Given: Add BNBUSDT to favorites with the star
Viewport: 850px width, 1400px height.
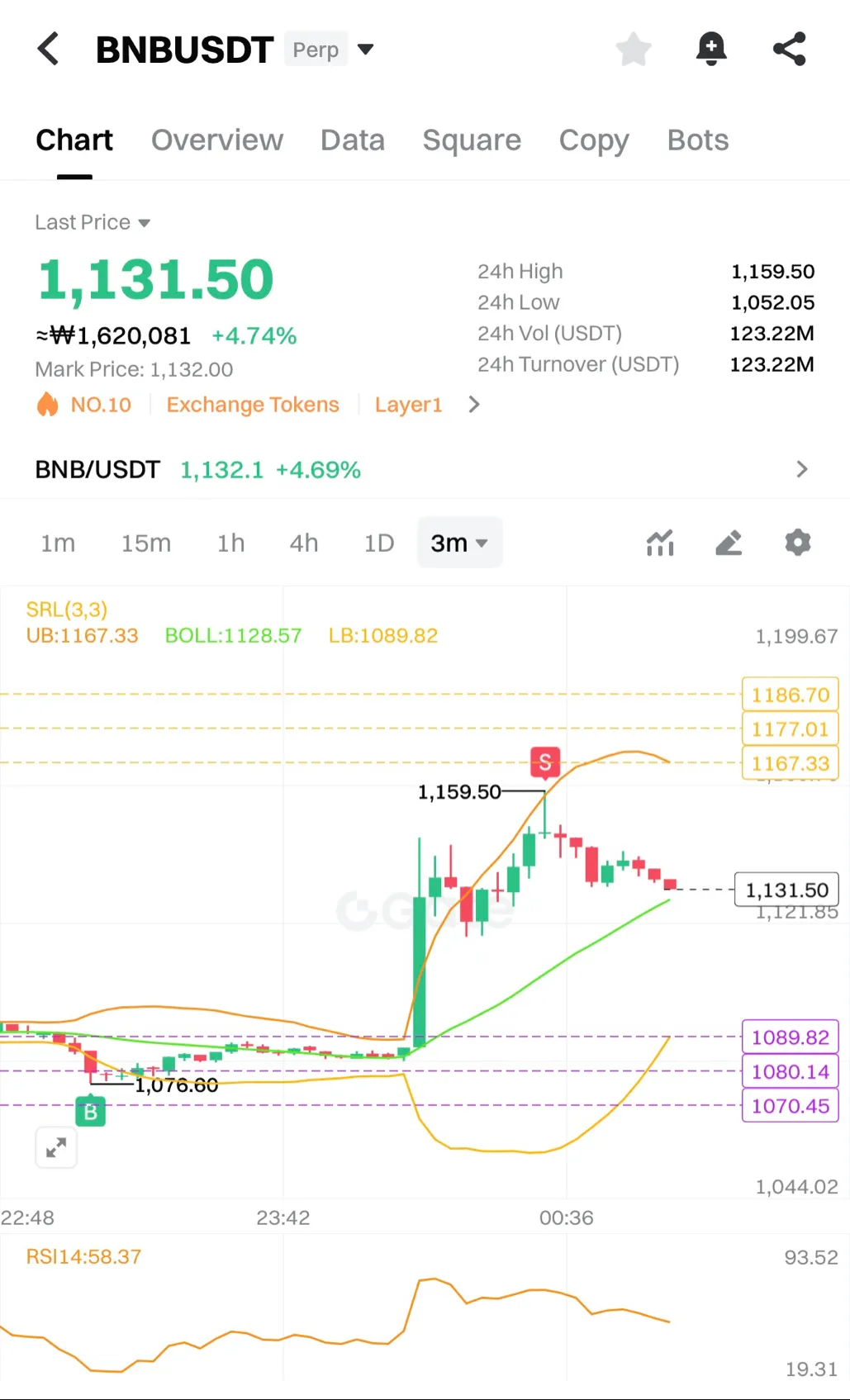Looking at the screenshot, I should pyautogui.click(x=634, y=50).
